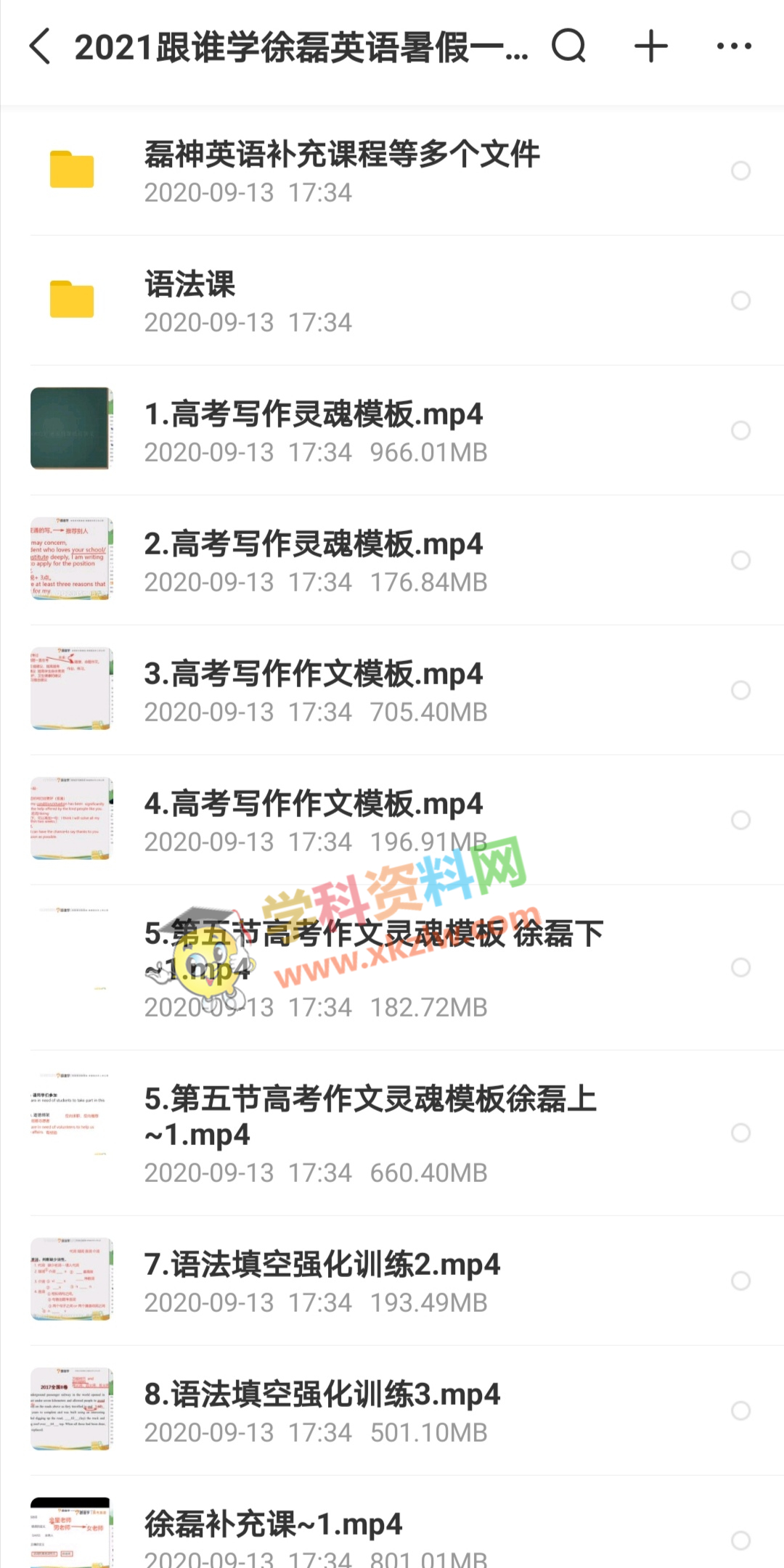This screenshot has width=784, height=1568.
Task: Open 2.高考写作灵魂模板.mp4
Action: pos(314,559)
